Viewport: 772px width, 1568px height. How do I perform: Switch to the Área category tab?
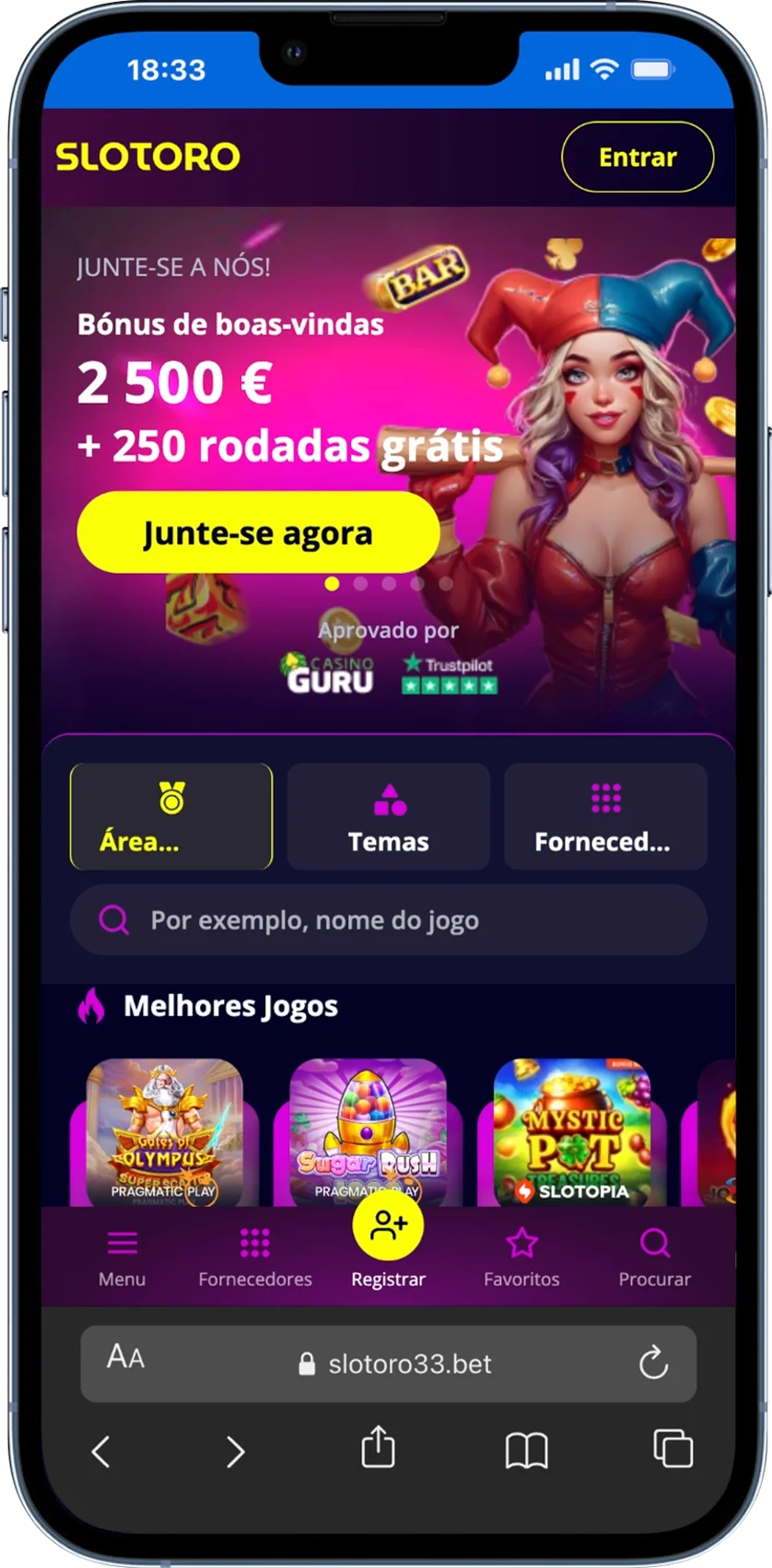click(x=170, y=816)
